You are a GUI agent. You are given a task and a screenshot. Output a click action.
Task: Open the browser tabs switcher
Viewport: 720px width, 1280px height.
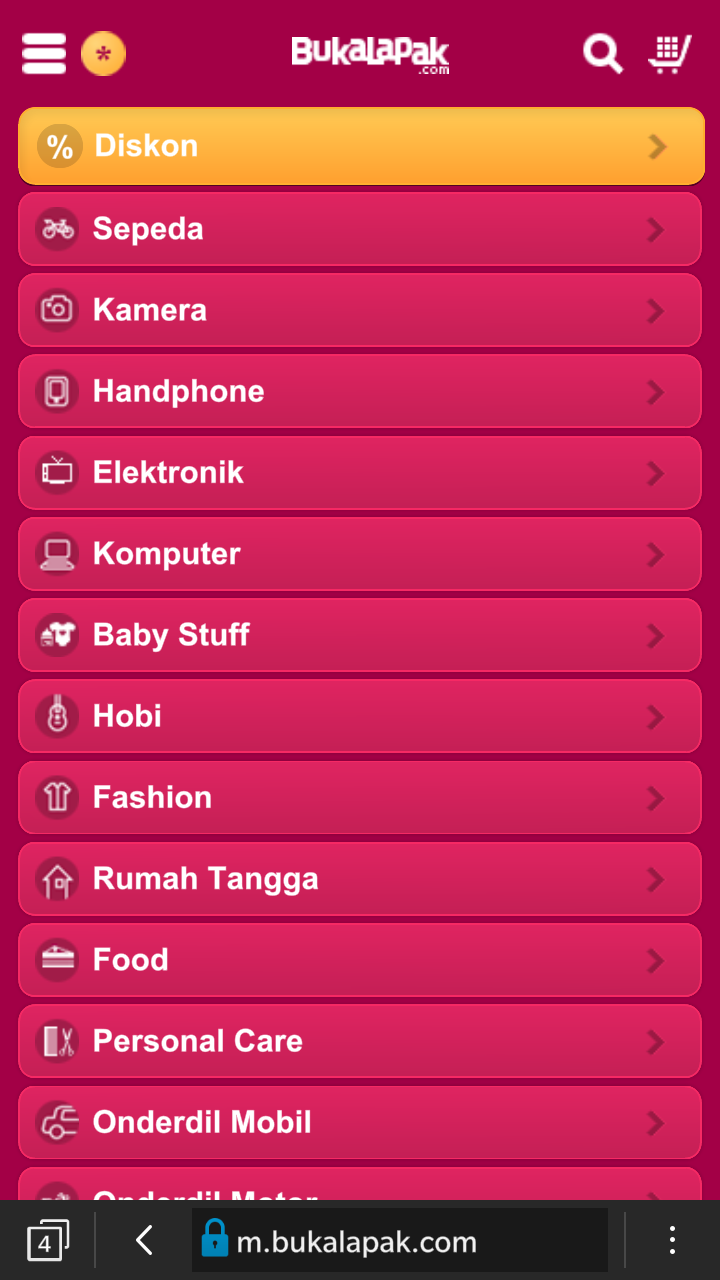[47, 1241]
